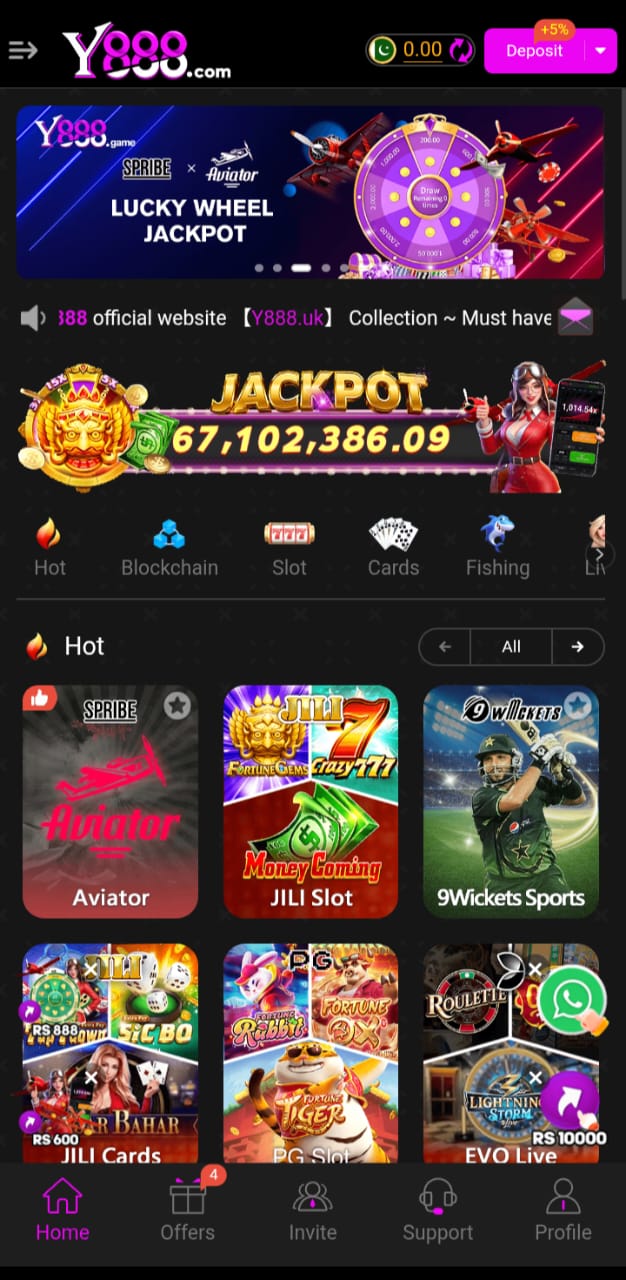The height and width of the screenshot is (1280, 626).
Task: Select the Cards category
Action: point(393,548)
